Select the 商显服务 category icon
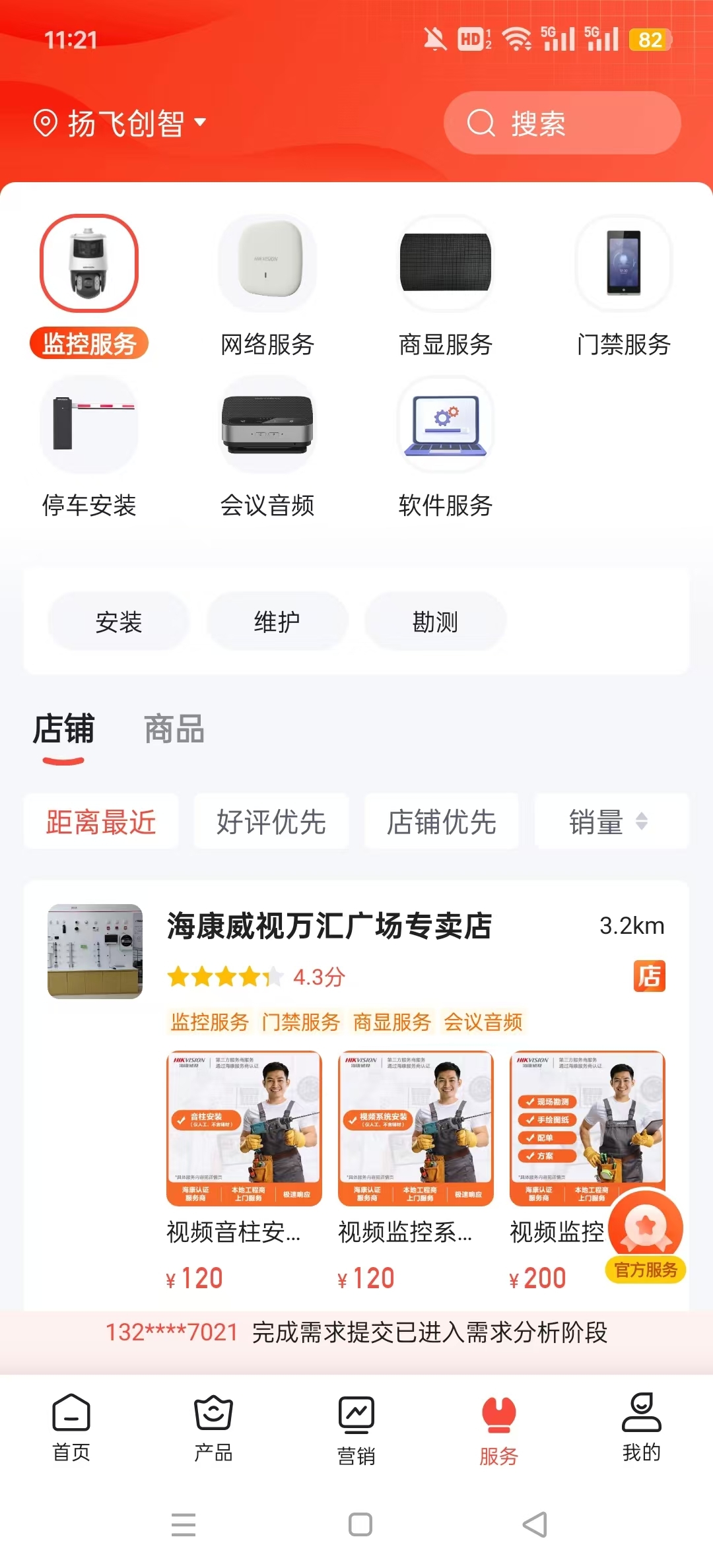Image resolution: width=713 pixels, height=1568 pixels. pos(446,263)
